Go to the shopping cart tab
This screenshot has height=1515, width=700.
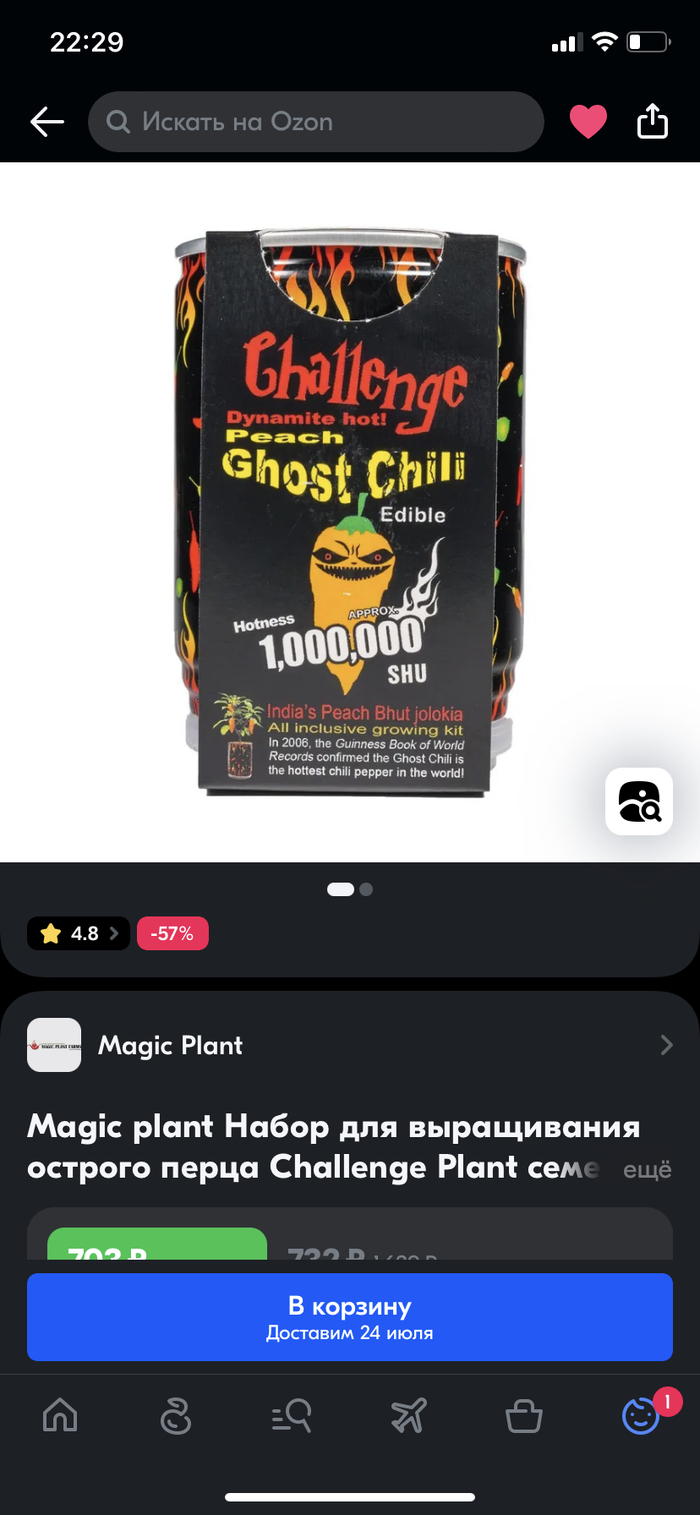point(524,1415)
